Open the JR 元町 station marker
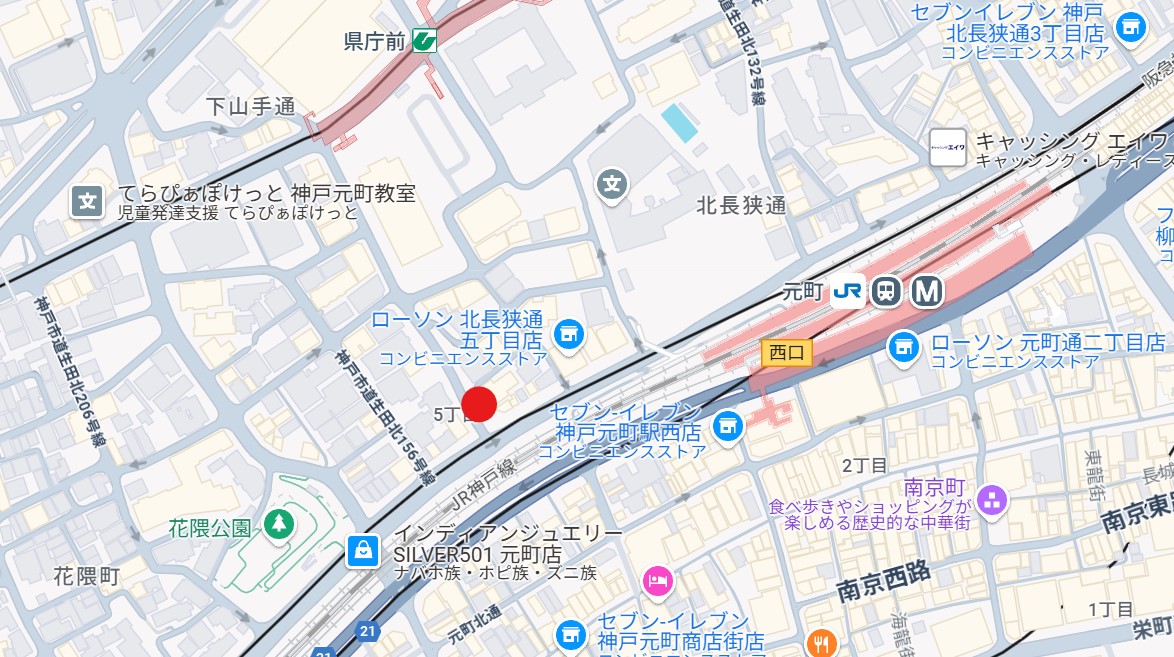 (847, 292)
